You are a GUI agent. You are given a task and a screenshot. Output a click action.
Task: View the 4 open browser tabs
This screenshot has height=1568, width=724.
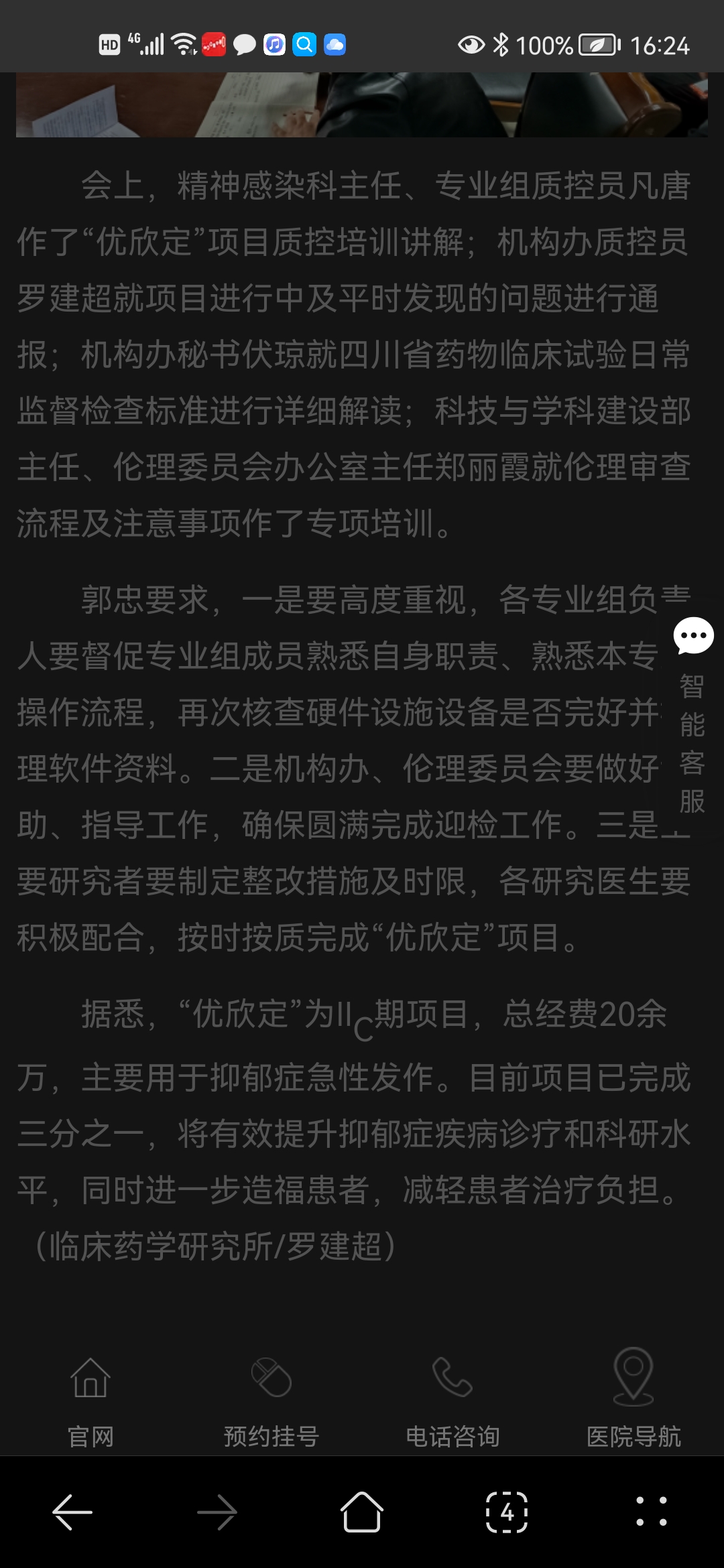507,1512
